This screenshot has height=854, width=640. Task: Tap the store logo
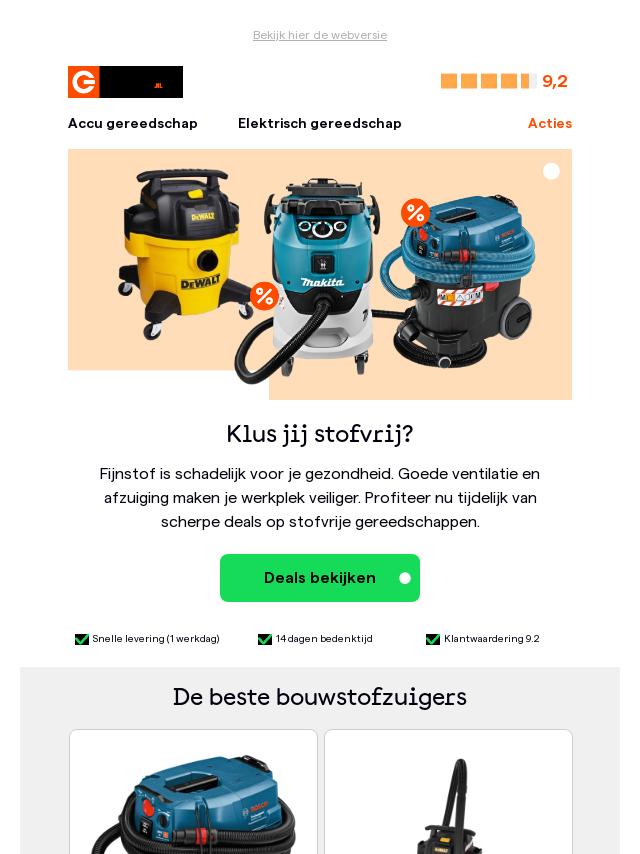point(125,82)
